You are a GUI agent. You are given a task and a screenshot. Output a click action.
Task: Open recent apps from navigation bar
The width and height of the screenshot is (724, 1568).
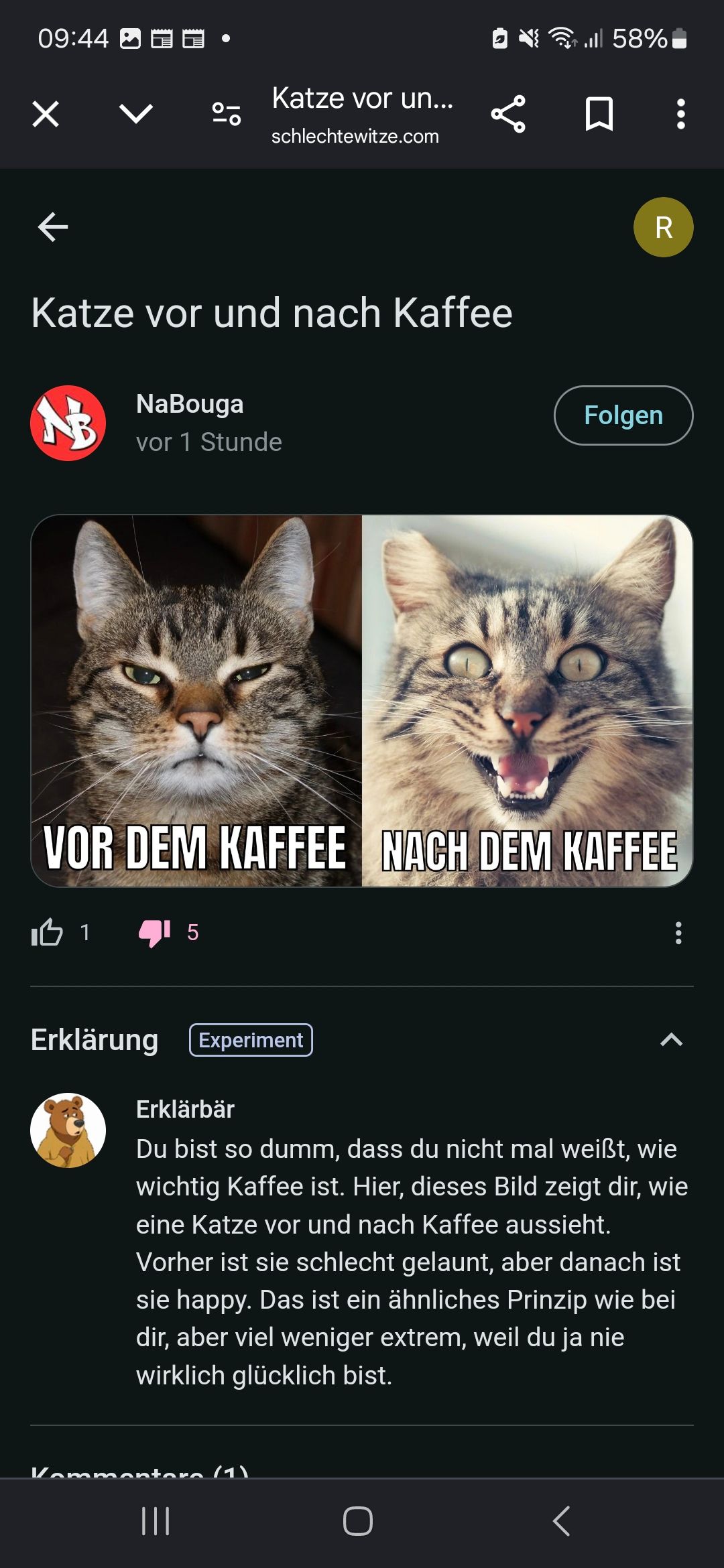(156, 1521)
